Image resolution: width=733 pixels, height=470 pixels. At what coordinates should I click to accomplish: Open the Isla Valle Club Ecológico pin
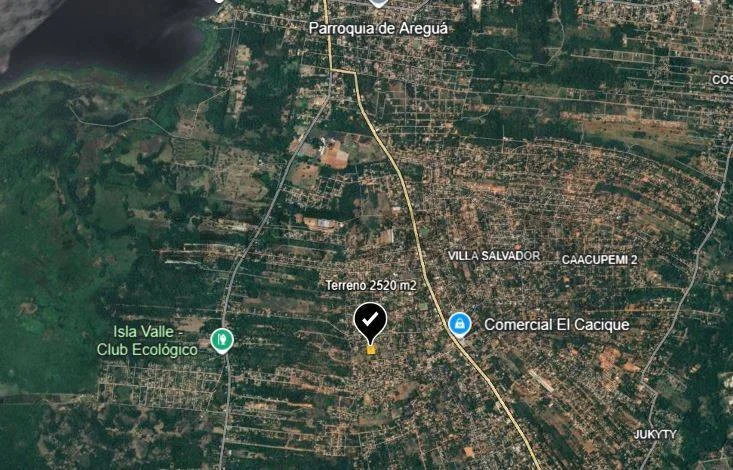coord(221,340)
